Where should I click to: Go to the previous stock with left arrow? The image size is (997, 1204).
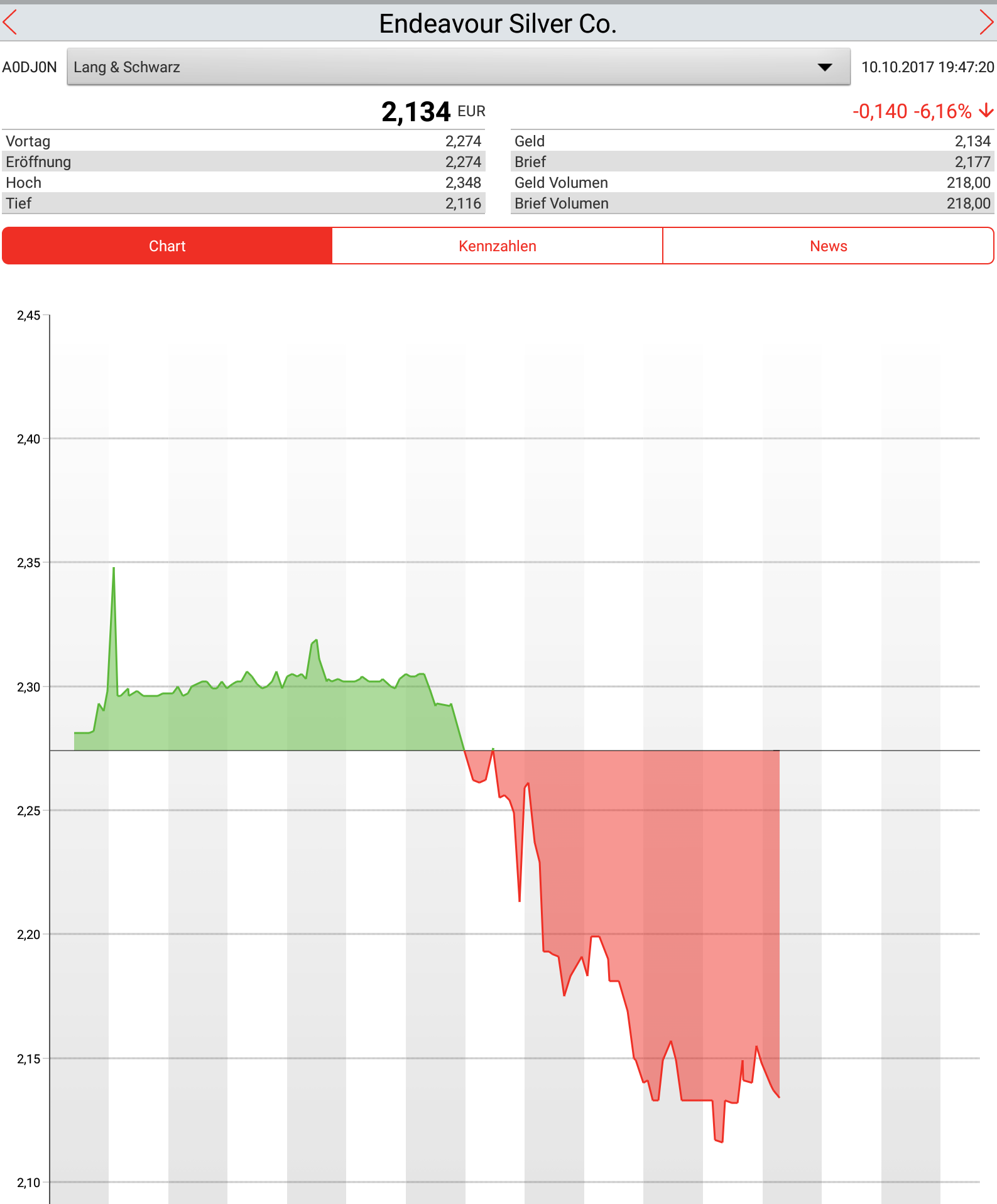tap(11, 23)
